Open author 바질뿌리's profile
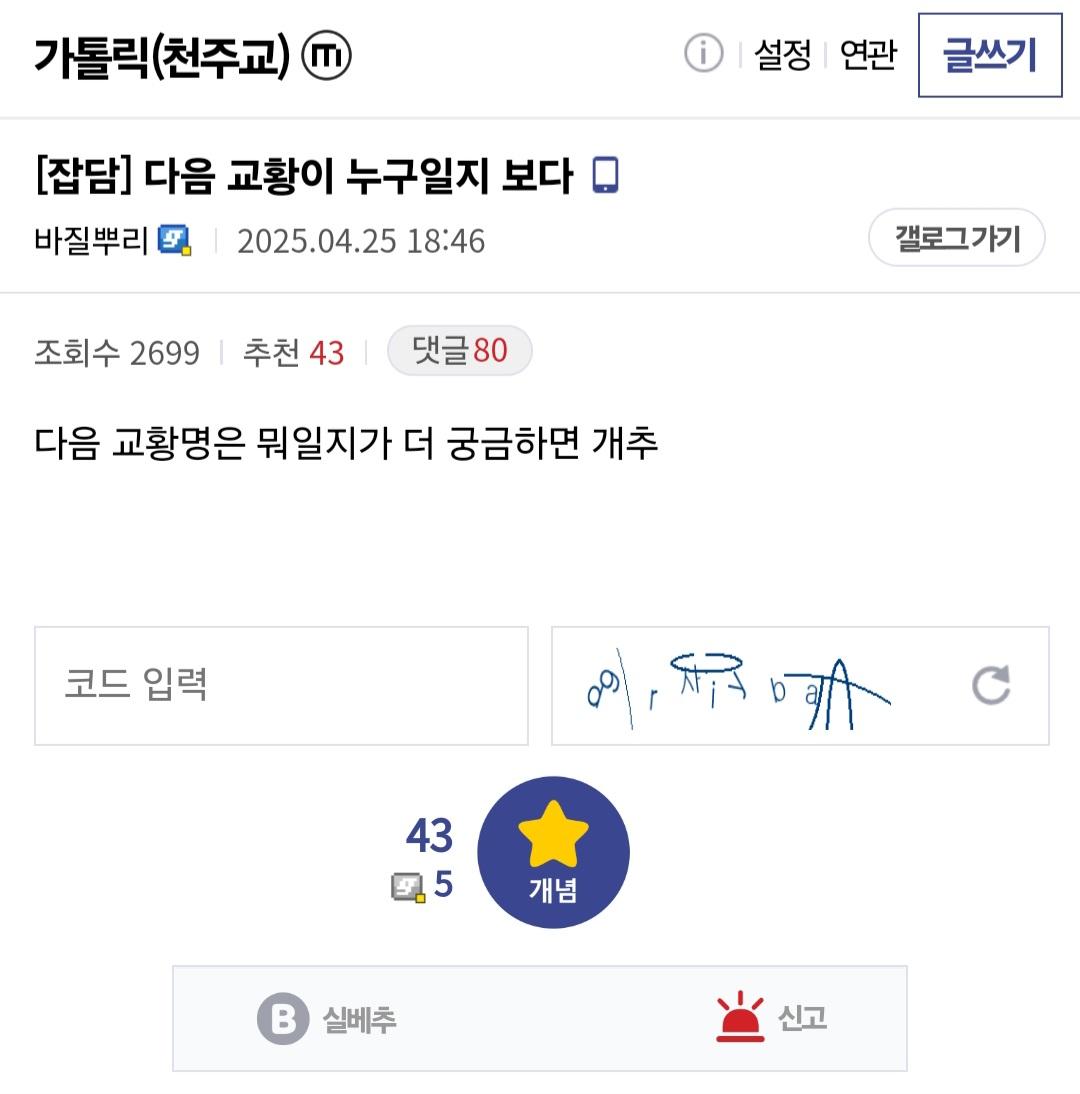 tap(91, 241)
